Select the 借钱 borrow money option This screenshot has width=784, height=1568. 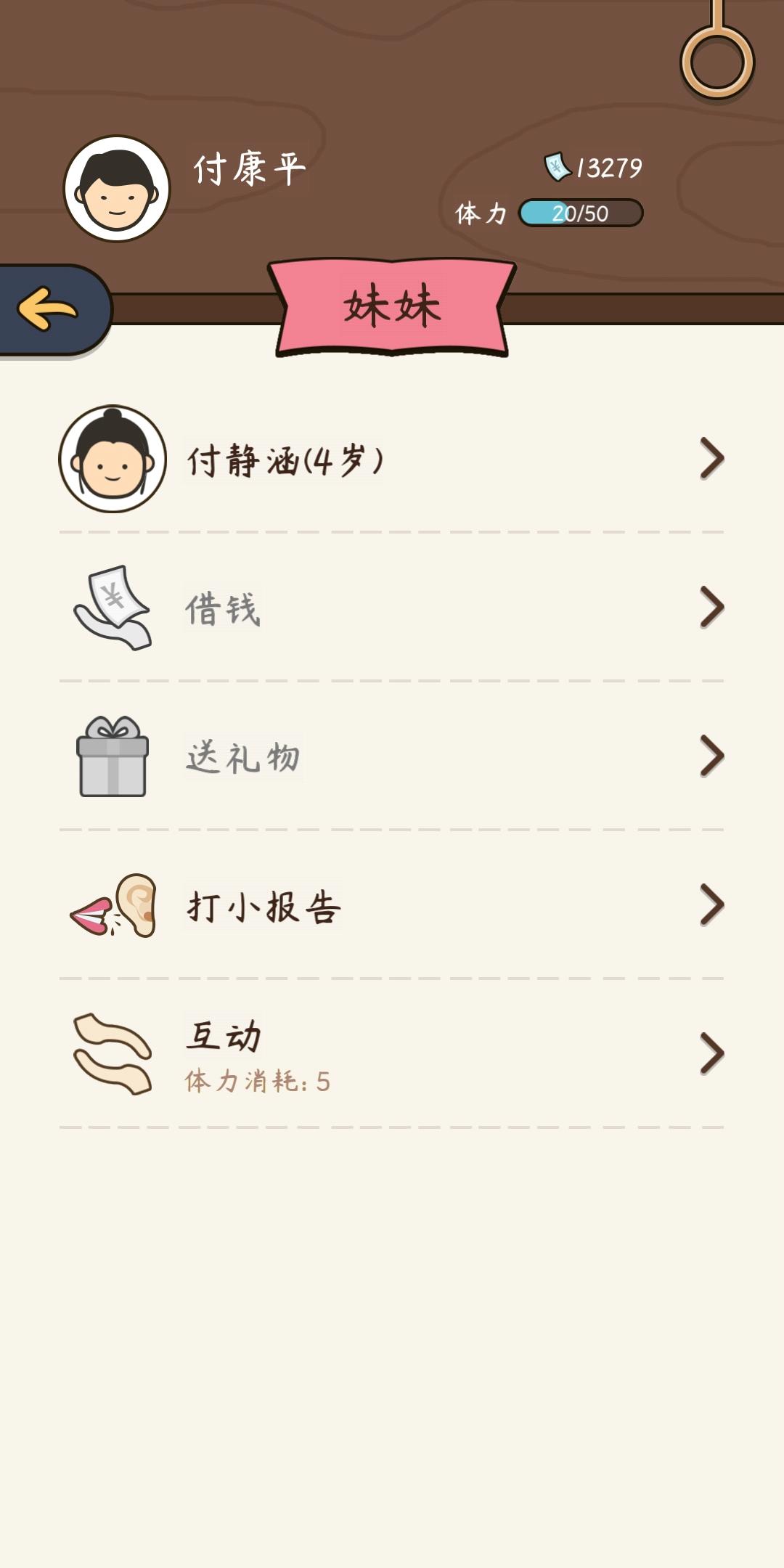(392, 608)
